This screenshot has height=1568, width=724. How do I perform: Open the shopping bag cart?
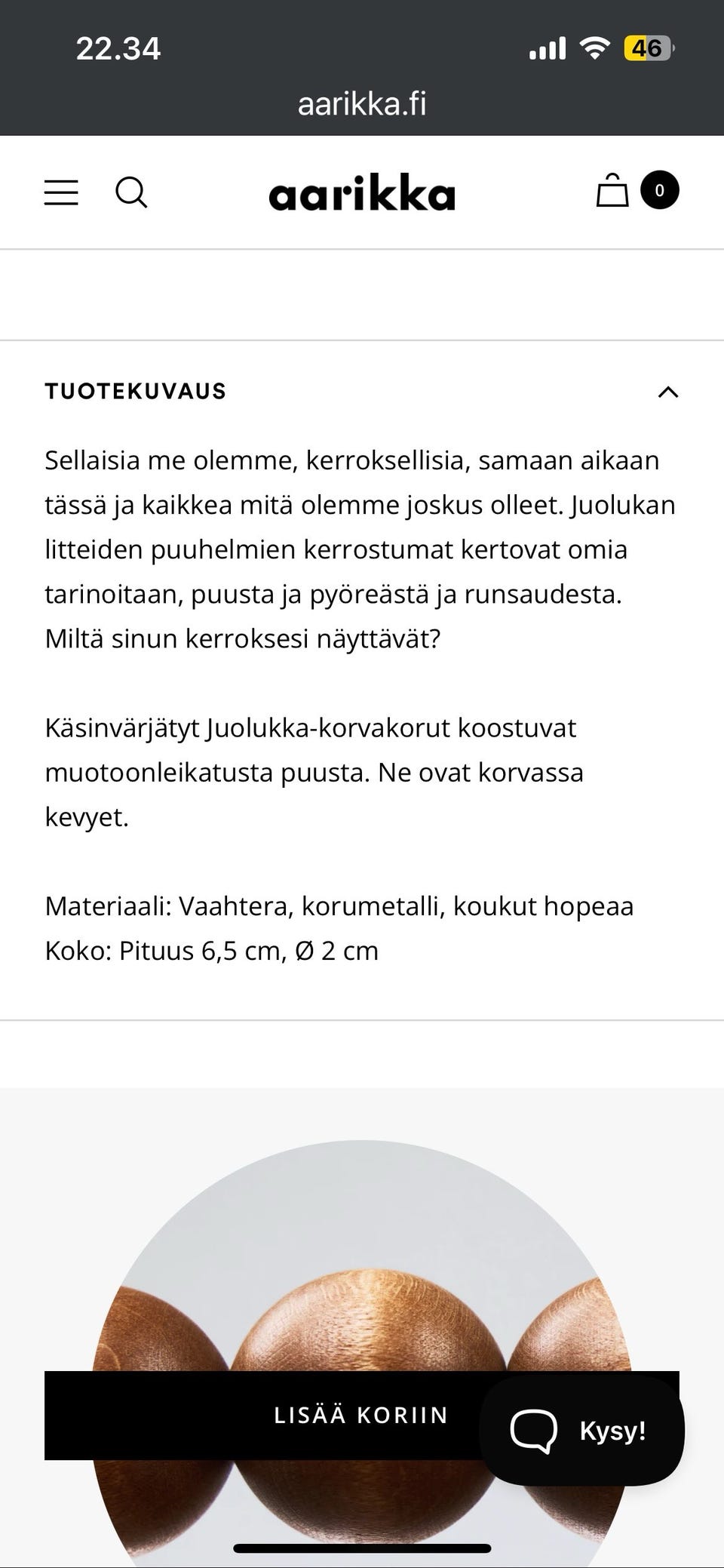[x=612, y=191]
